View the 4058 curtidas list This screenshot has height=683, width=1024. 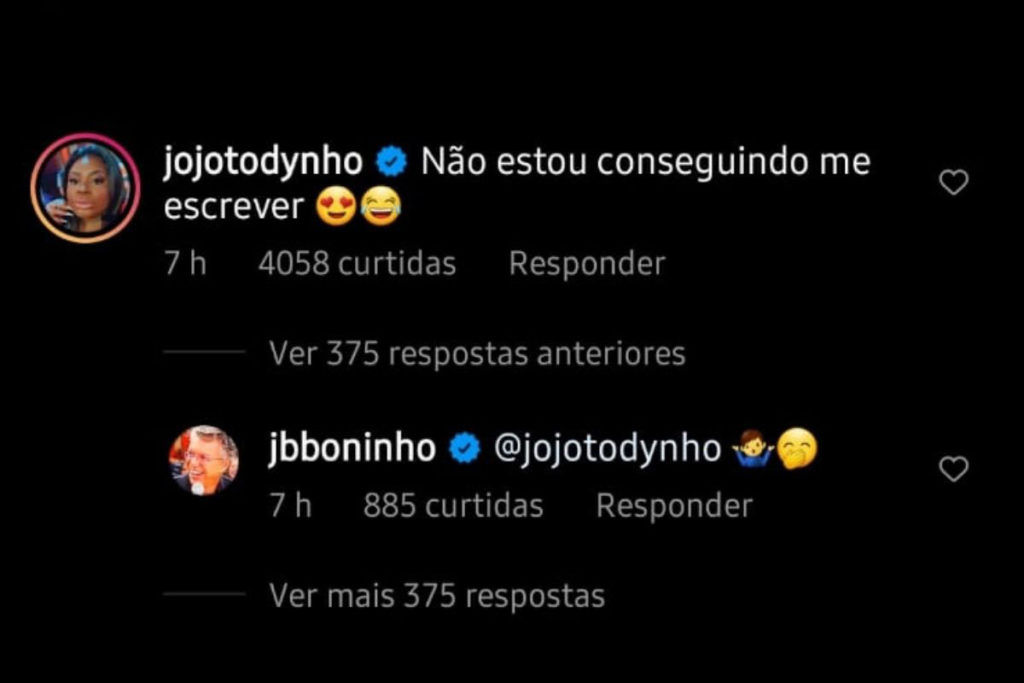pos(356,264)
